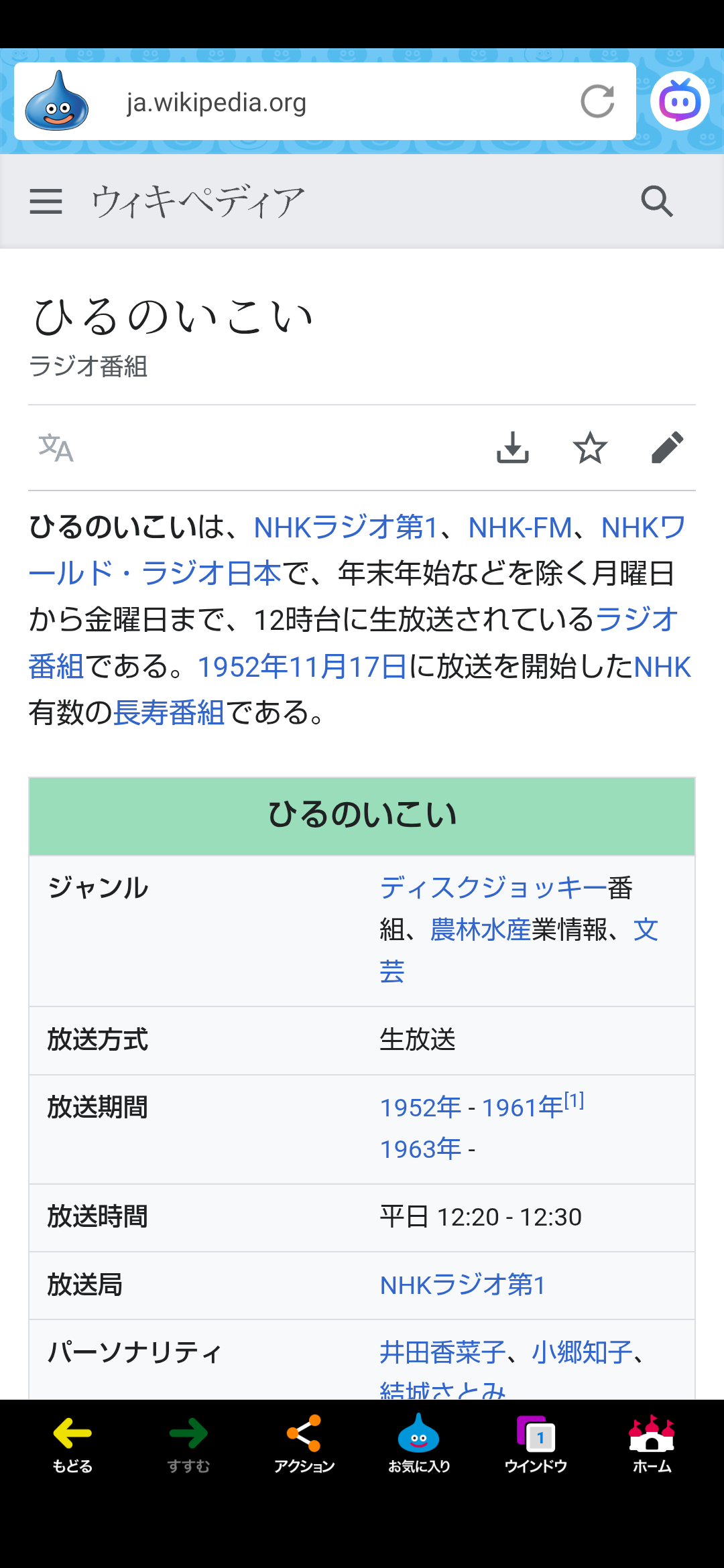The image size is (724, 1568).
Task: Change the article language
Action: coord(56,448)
